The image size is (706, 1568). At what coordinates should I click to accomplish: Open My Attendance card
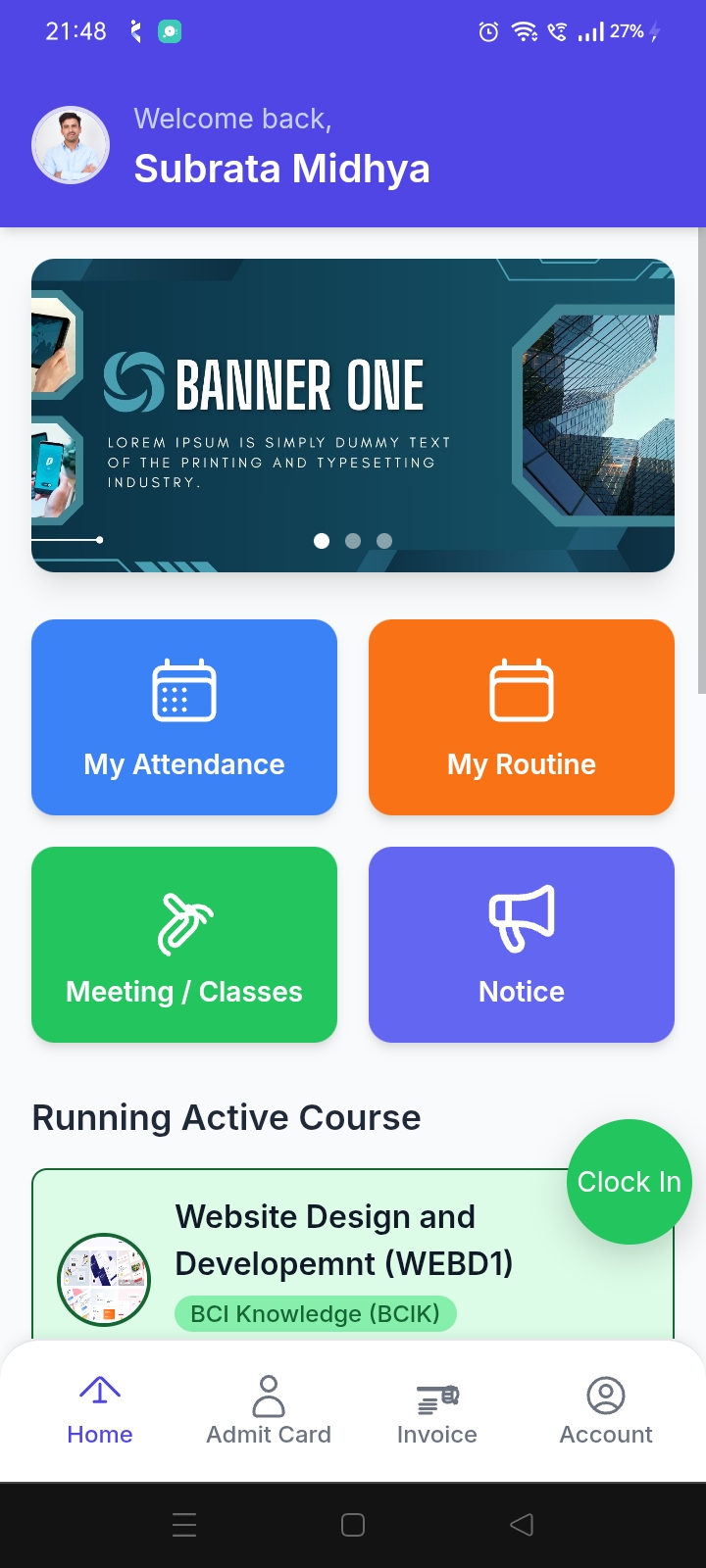coord(184,717)
